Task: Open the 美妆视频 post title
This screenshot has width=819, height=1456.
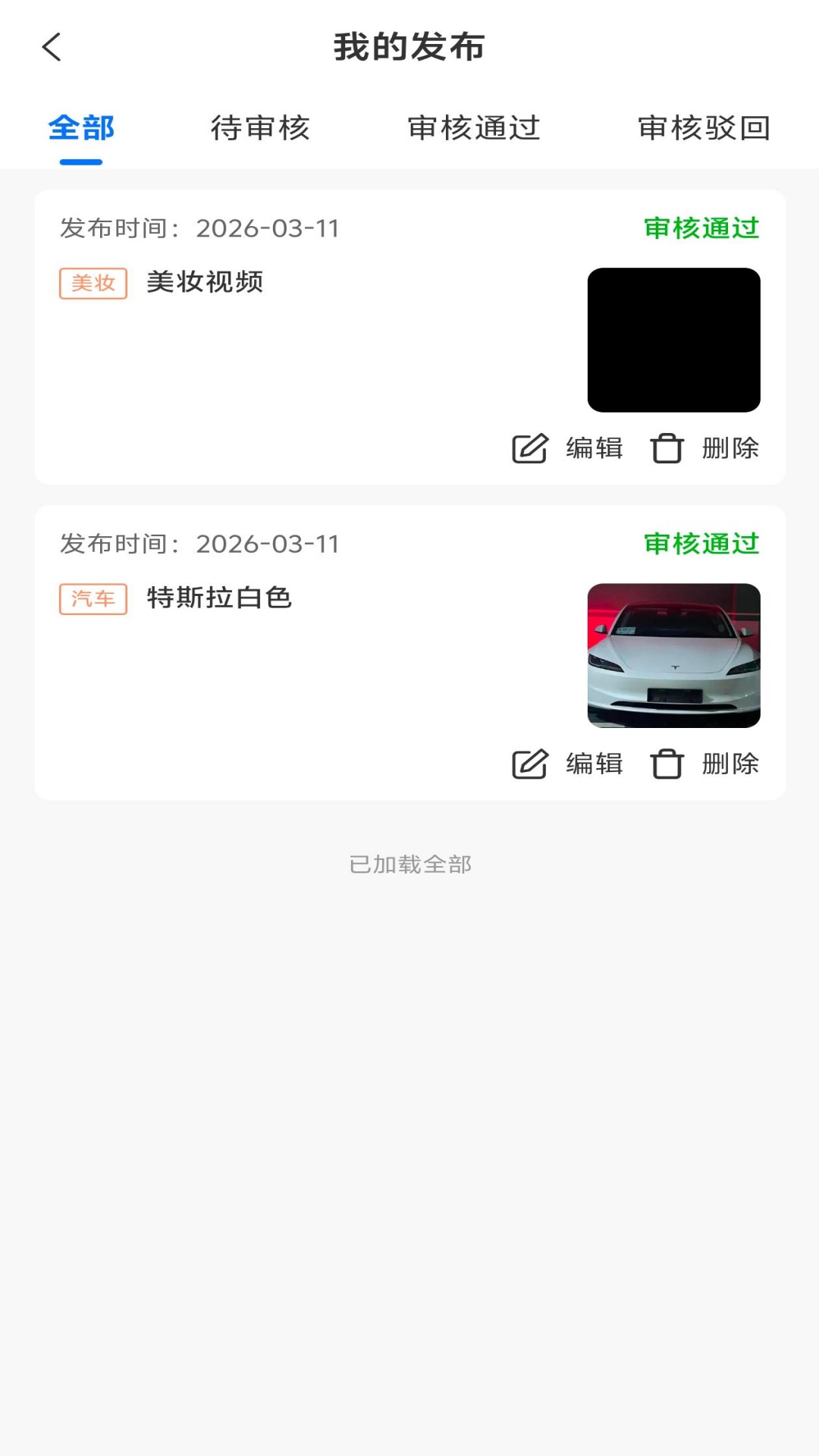Action: [203, 283]
